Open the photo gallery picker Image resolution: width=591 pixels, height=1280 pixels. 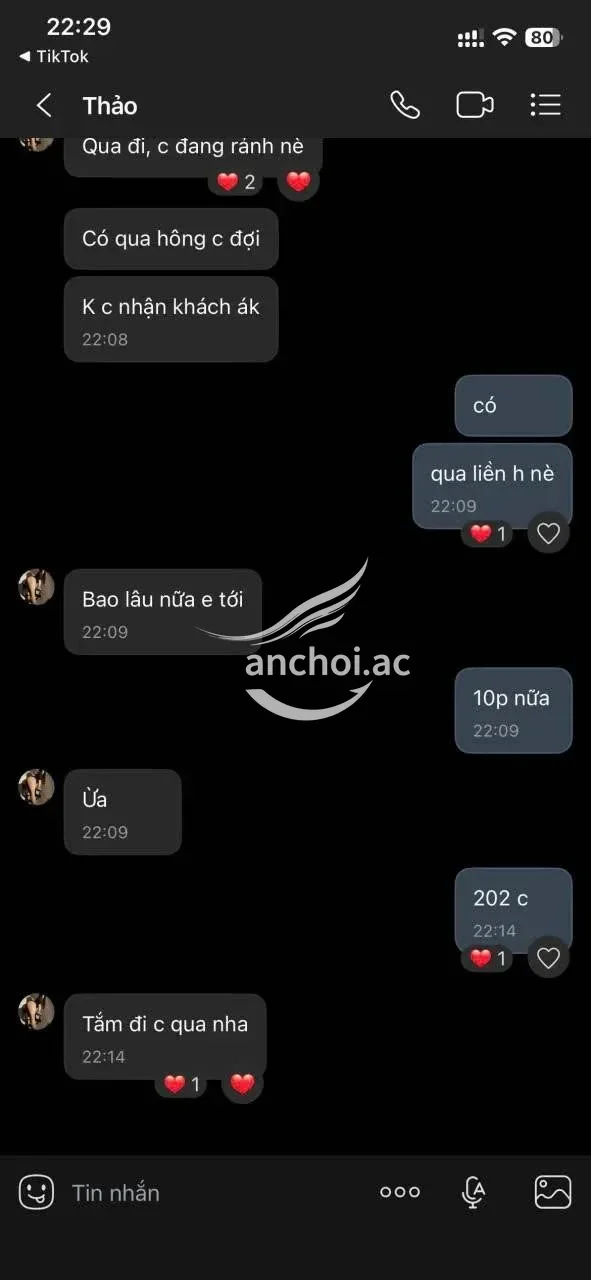(553, 1192)
